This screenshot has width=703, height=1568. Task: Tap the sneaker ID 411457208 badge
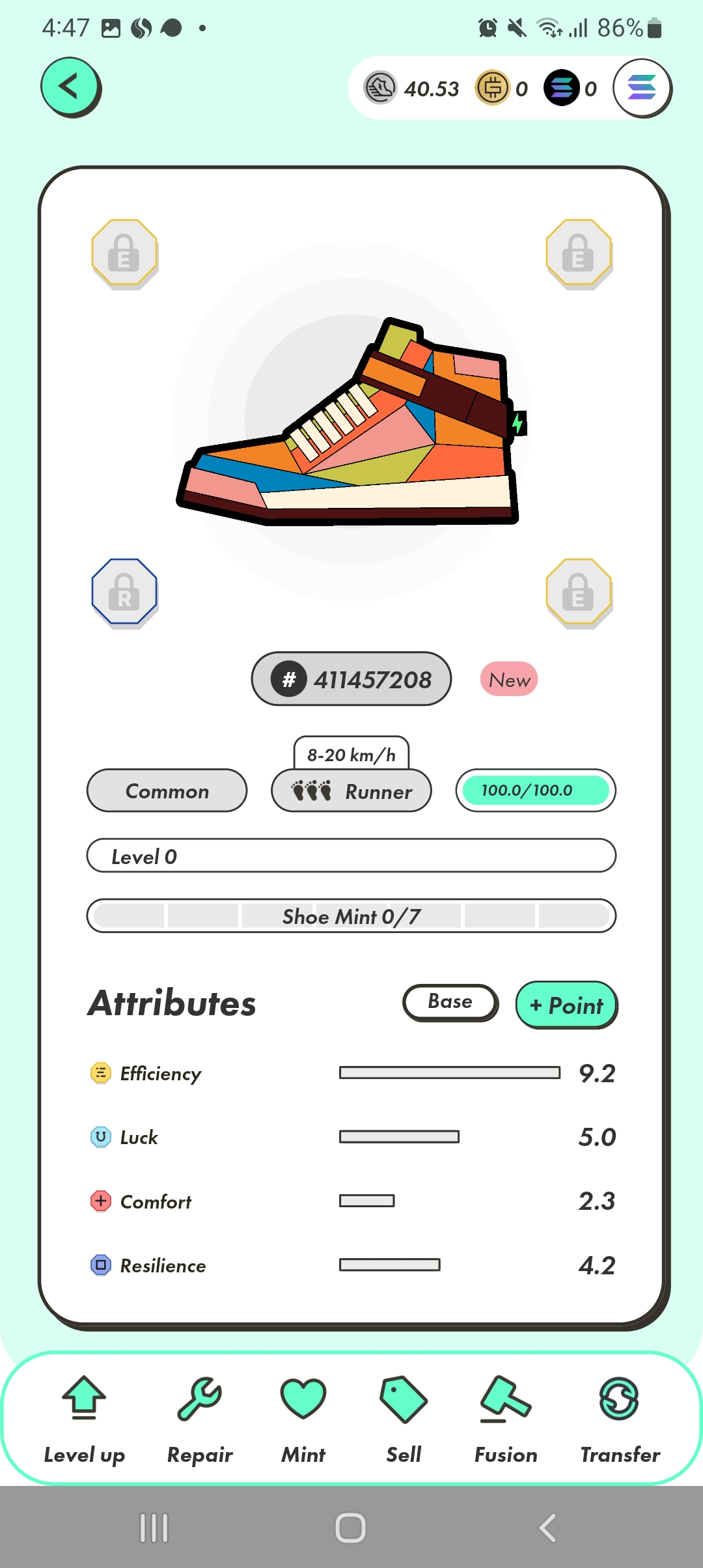click(351, 679)
